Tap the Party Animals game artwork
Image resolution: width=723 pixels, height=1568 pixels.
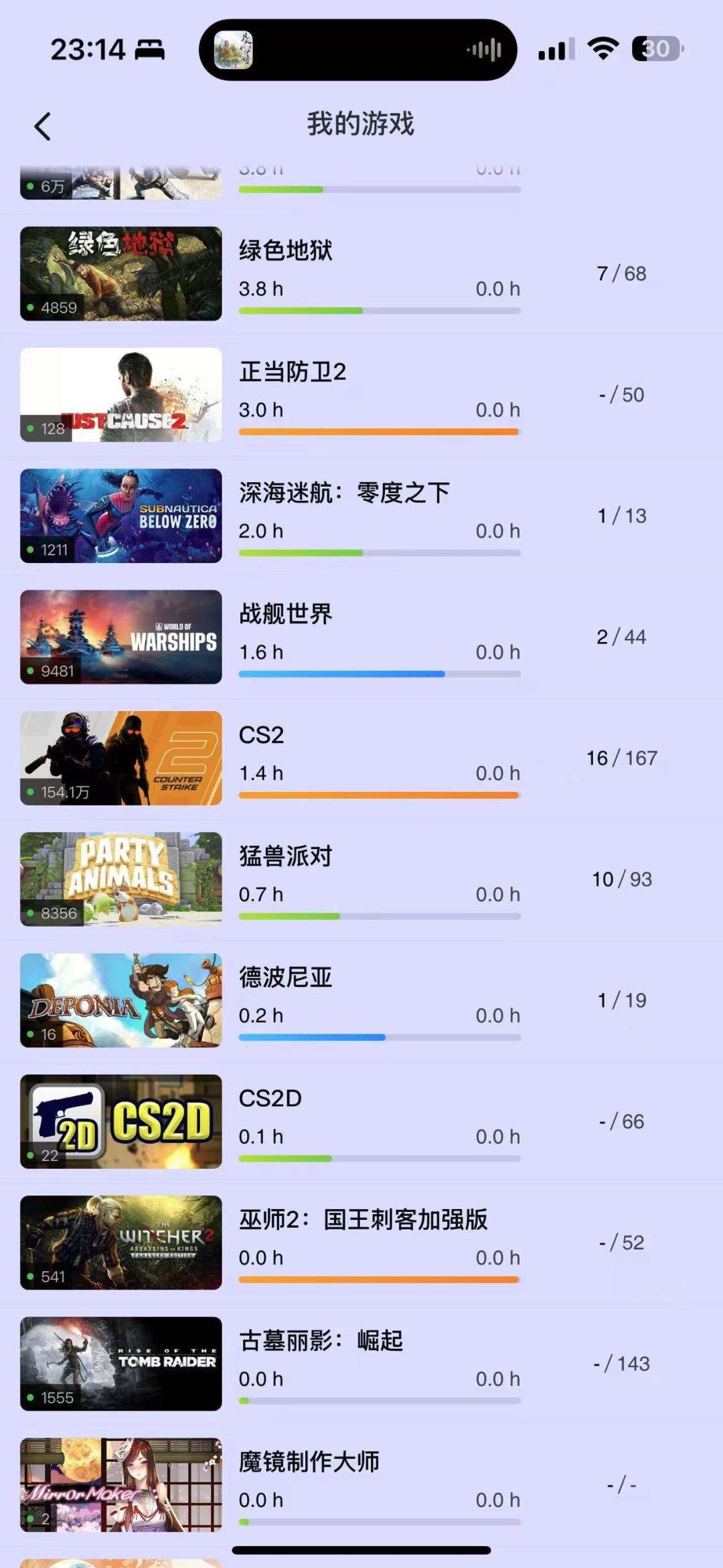pos(119,878)
